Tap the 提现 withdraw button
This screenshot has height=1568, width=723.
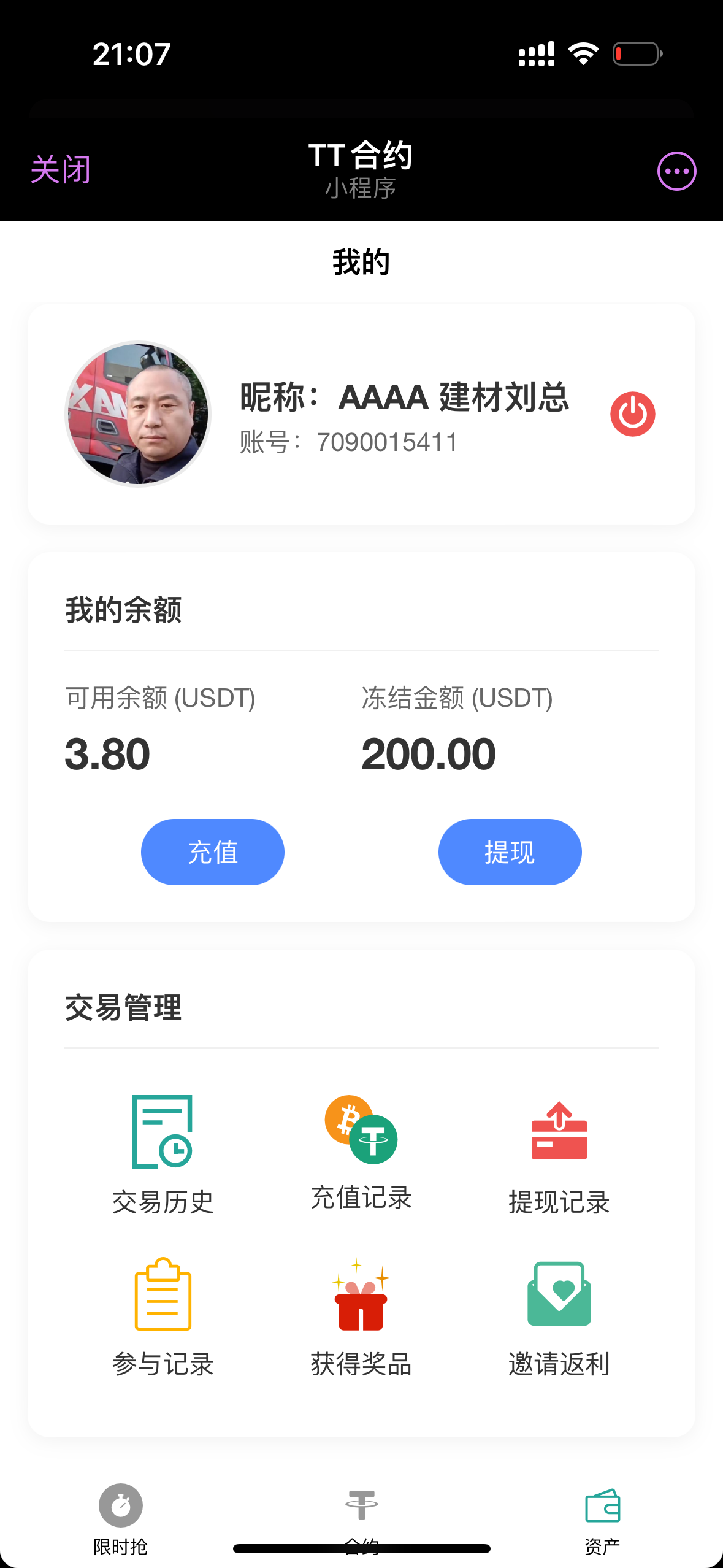point(510,852)
